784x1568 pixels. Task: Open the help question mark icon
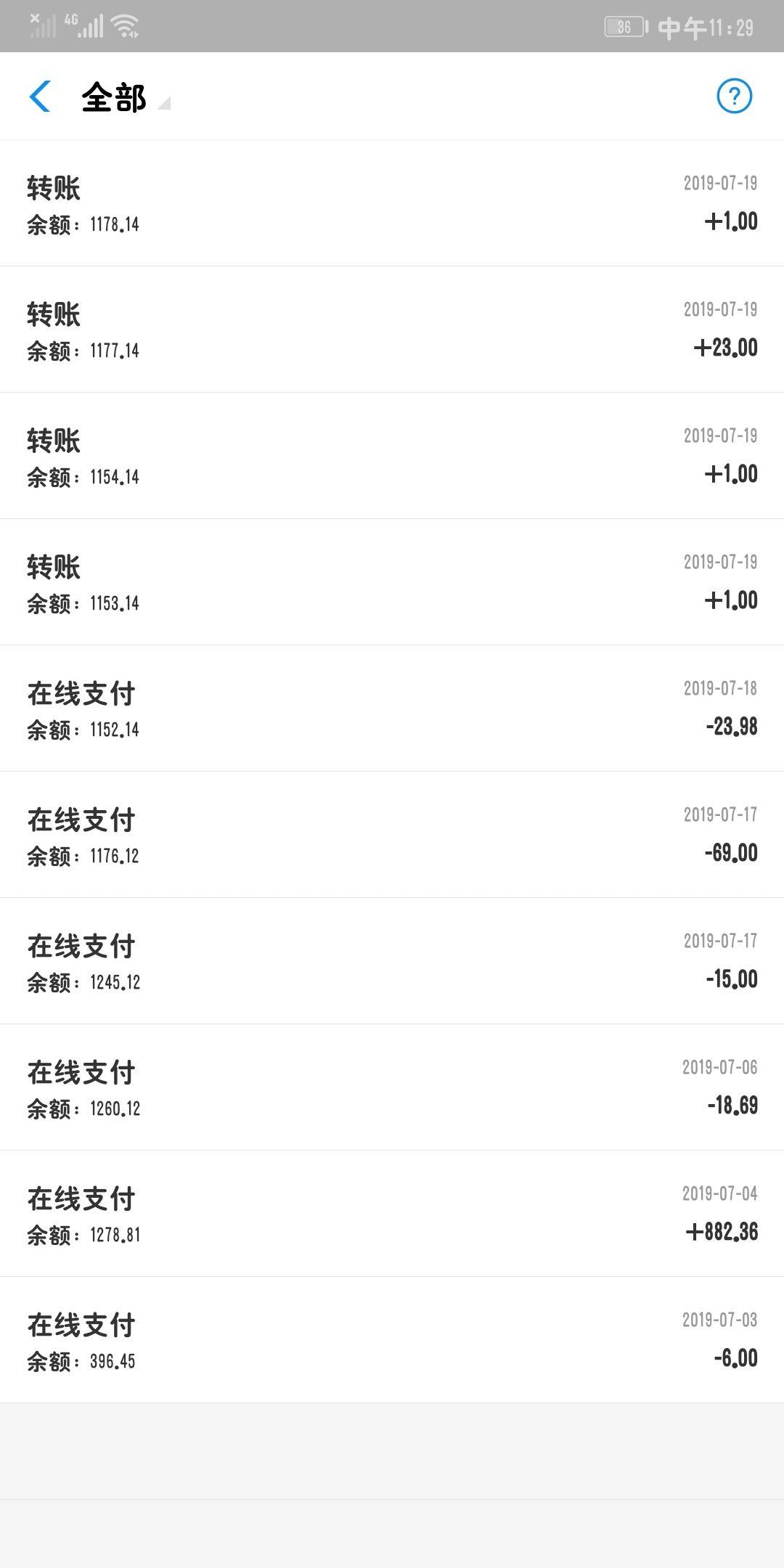point(734,97)
